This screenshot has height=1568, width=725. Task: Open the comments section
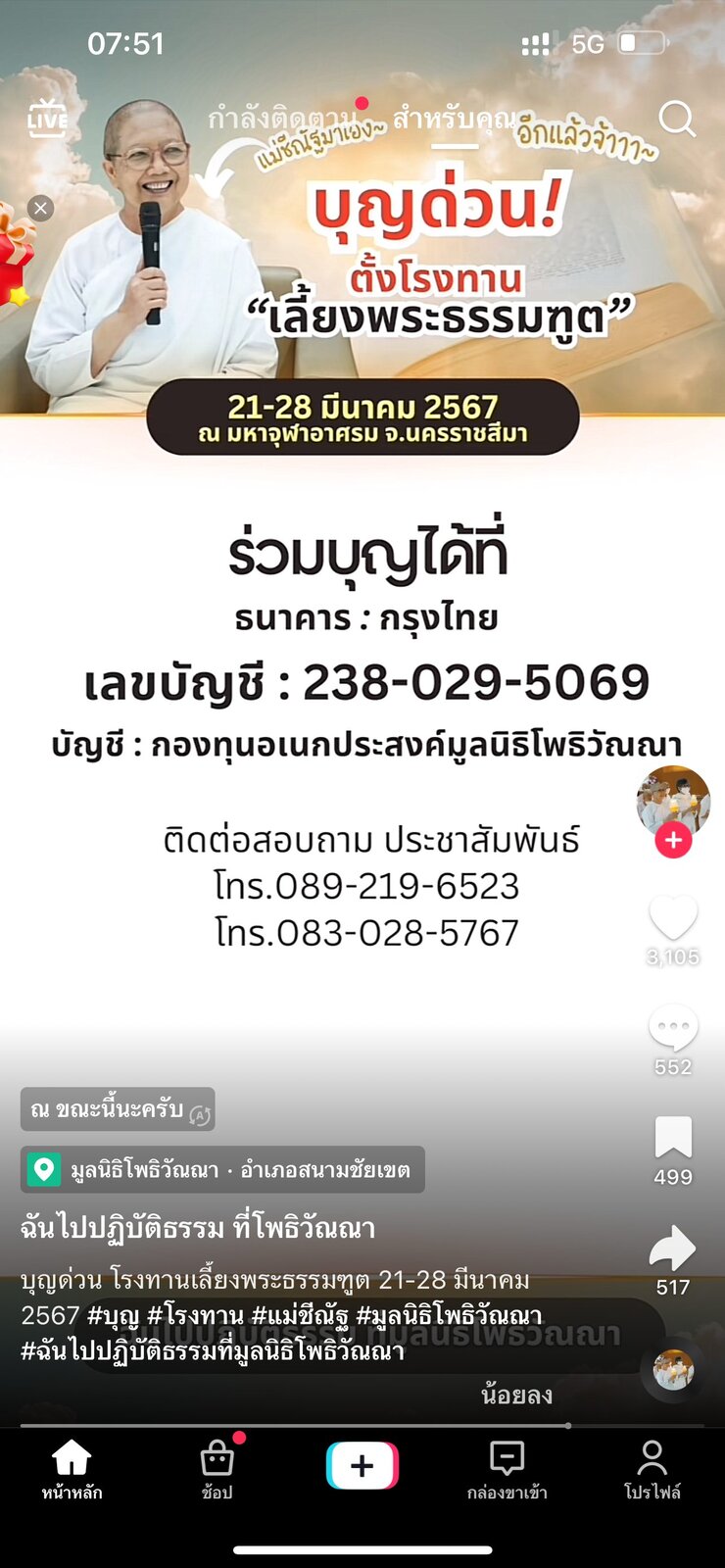(x=673, y=1028)
